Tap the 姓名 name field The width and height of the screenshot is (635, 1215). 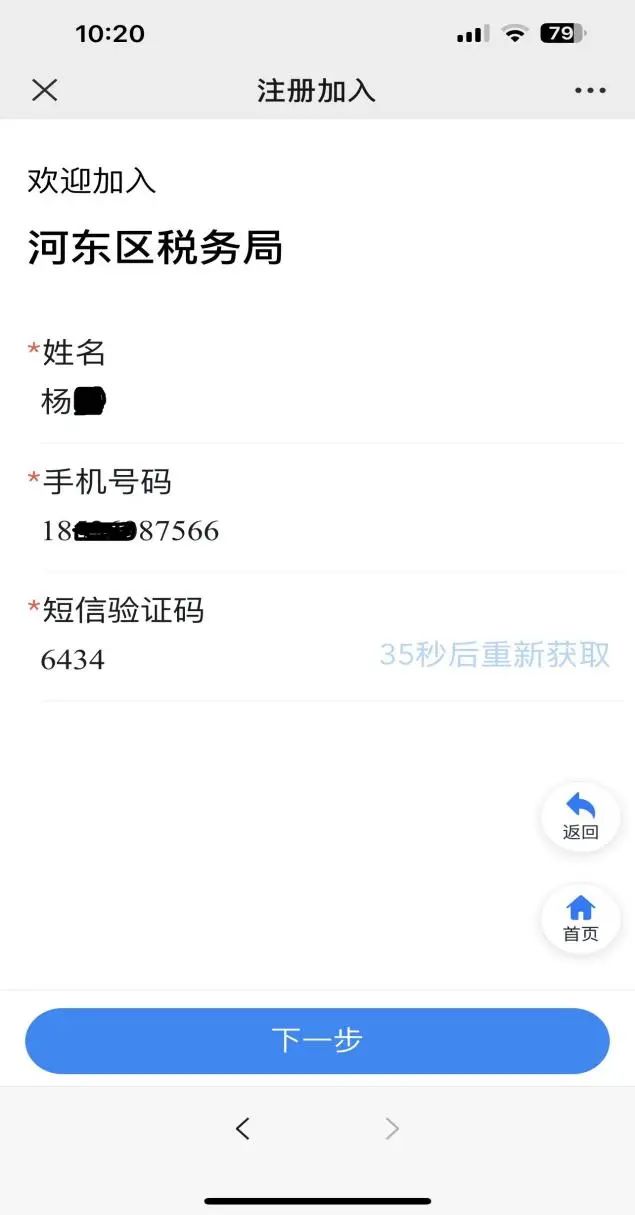(330, 402)
